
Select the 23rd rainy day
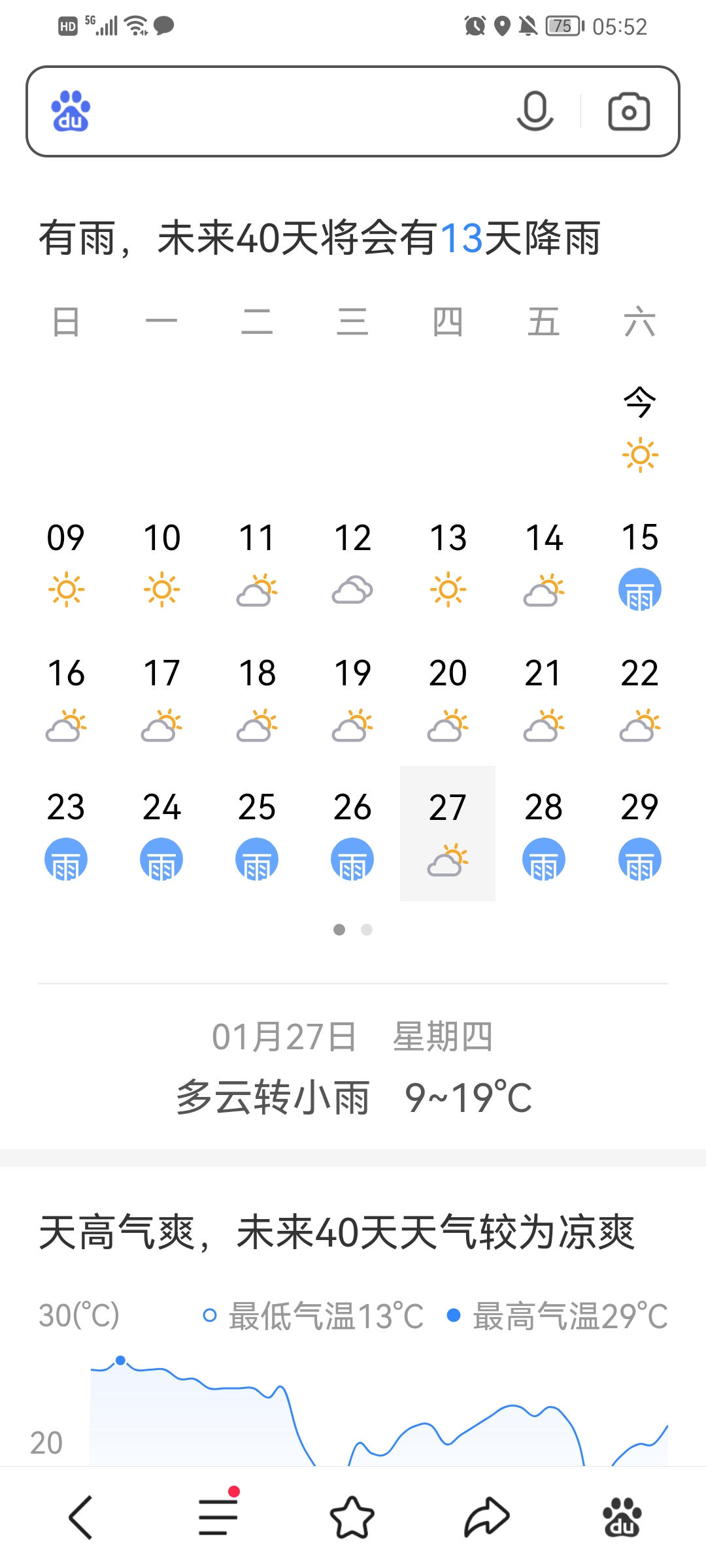click(x=66, y=834)
